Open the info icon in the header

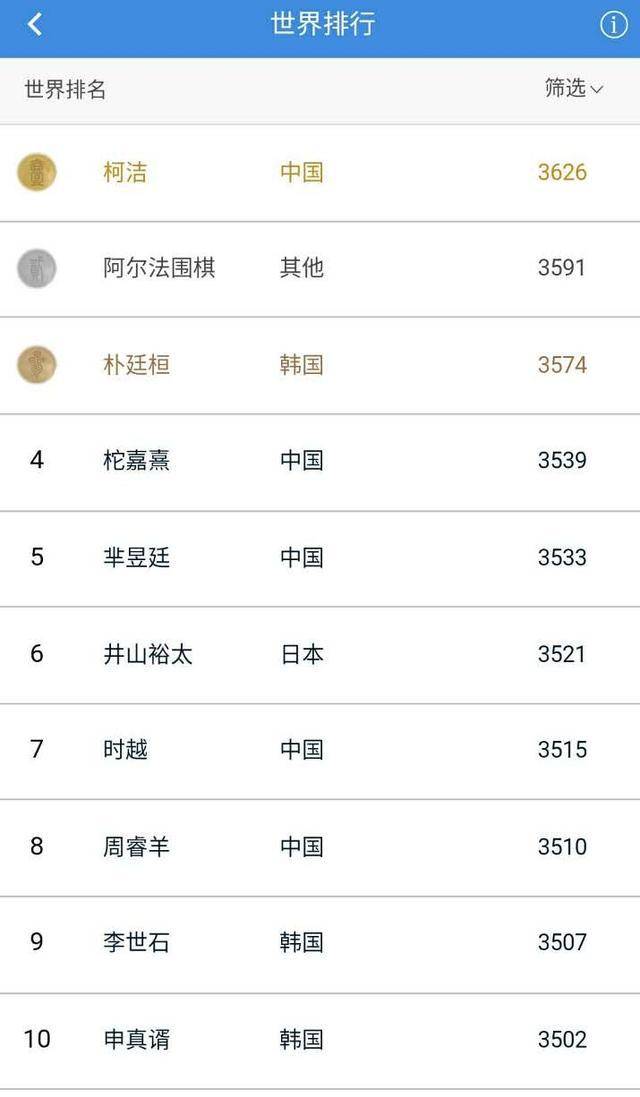[x=613, y=26]
